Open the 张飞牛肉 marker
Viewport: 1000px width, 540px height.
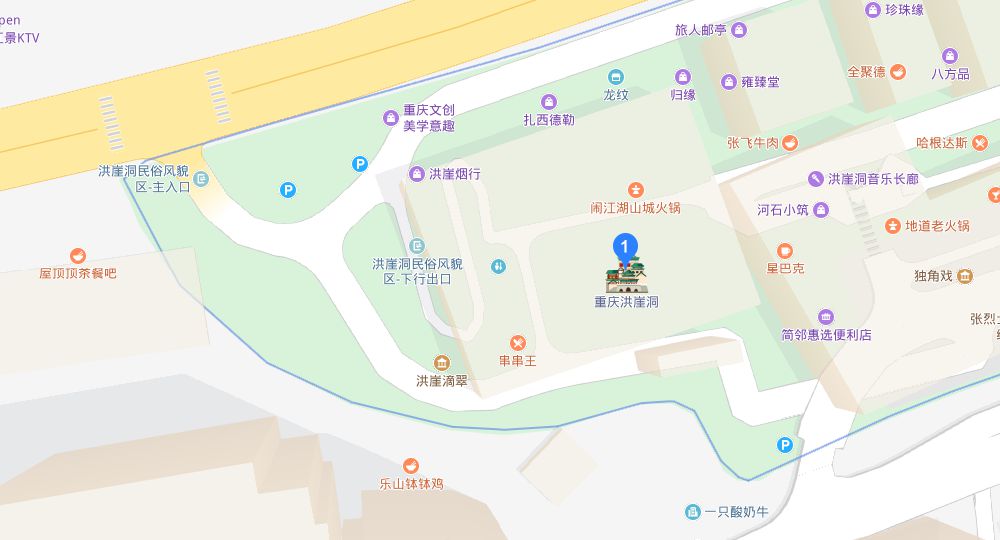point(790,143)
